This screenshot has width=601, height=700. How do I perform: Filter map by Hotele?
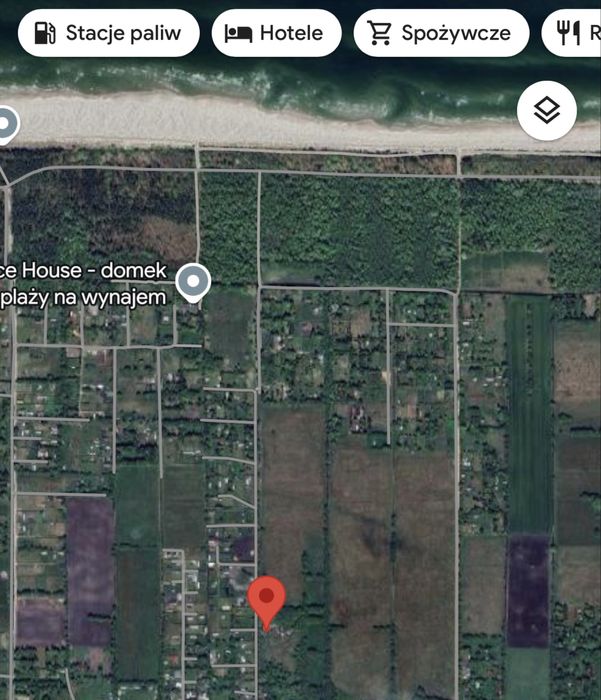pyautogui.click(x=275, y=33)
